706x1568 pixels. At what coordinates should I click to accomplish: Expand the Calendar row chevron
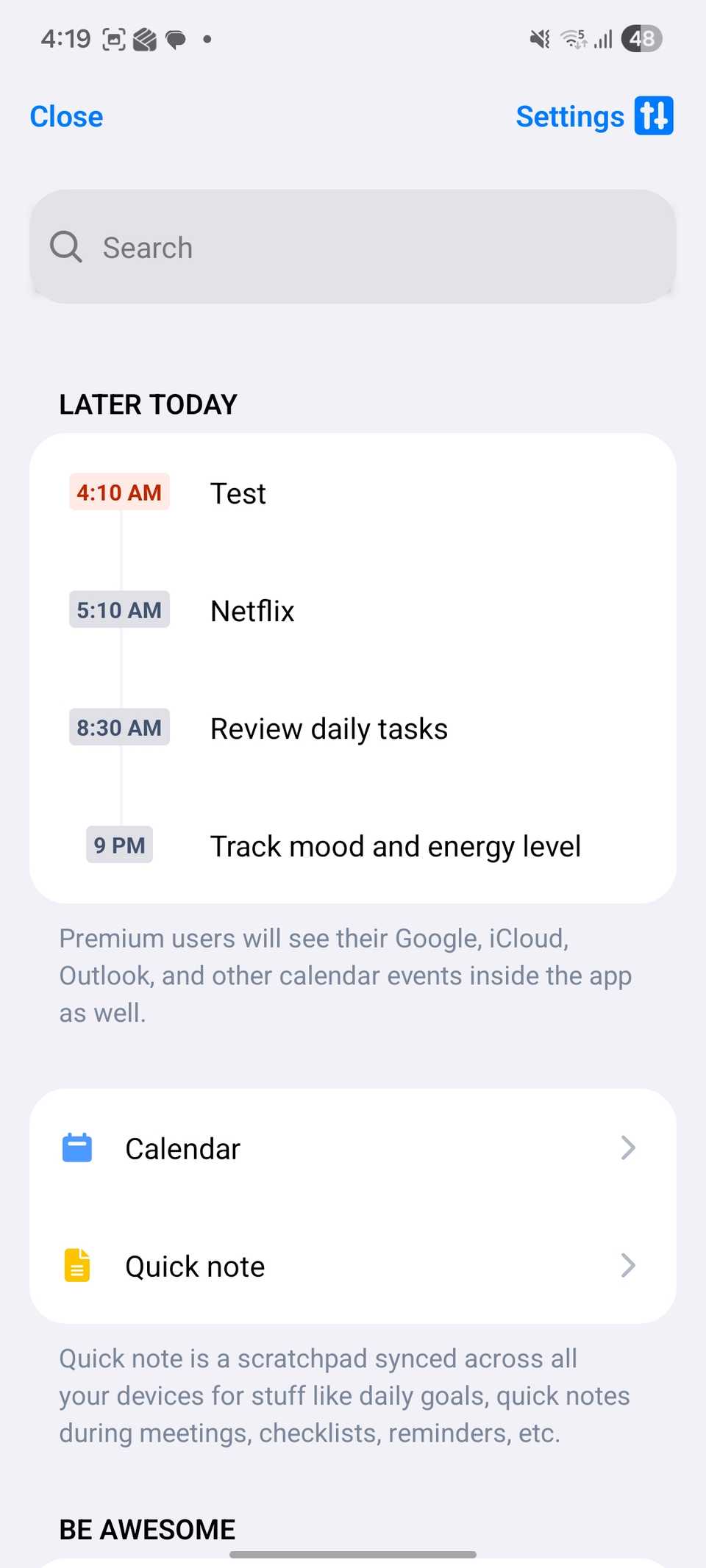click(x=628, y=1148)
